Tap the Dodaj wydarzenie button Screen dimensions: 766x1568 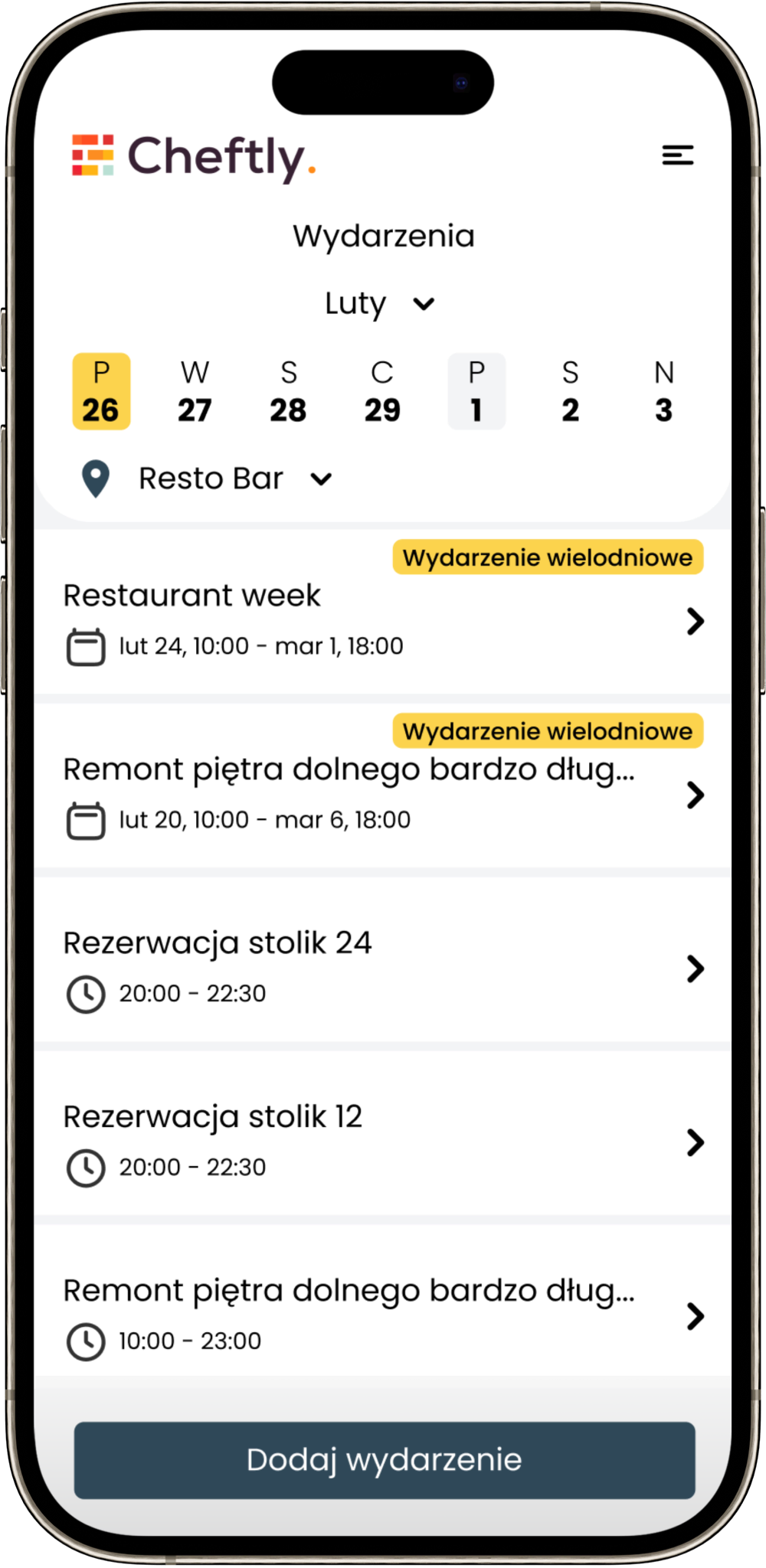click(x=385, y=1460)
